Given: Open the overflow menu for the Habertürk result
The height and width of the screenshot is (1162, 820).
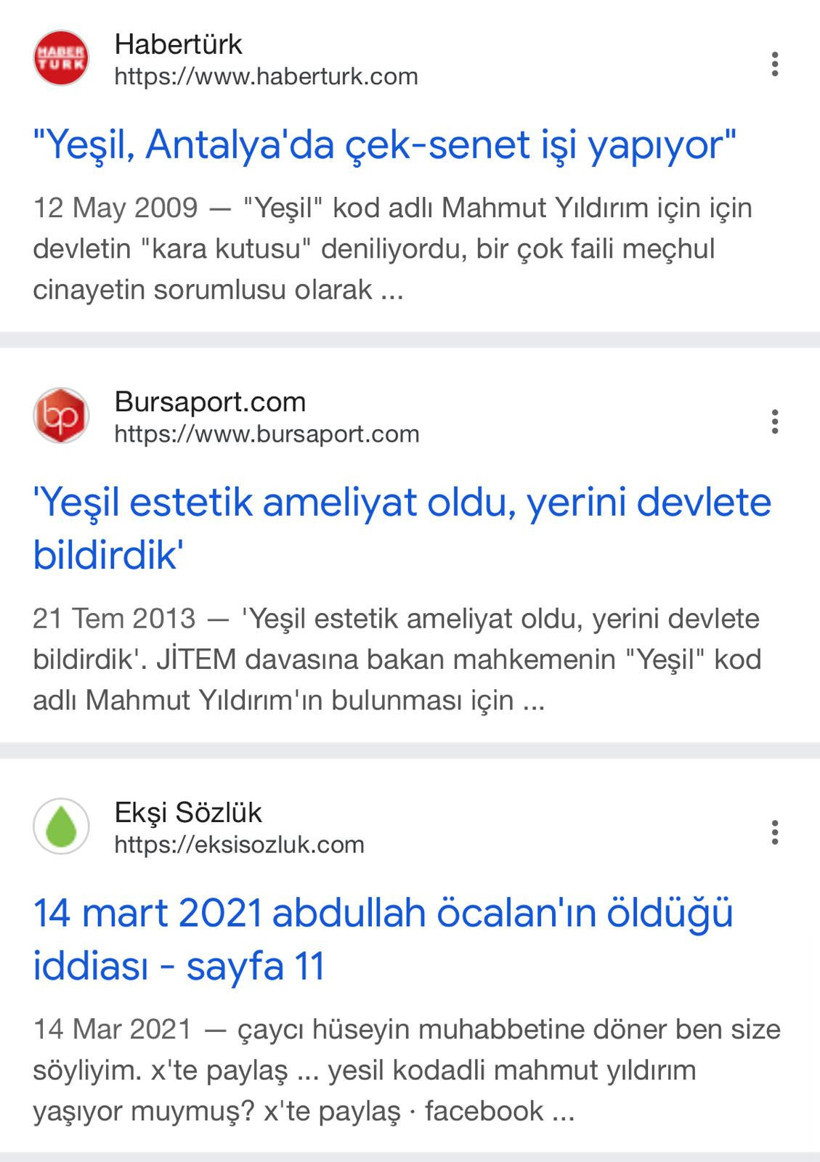Looking at the screenshot, I should click(775, 64).
